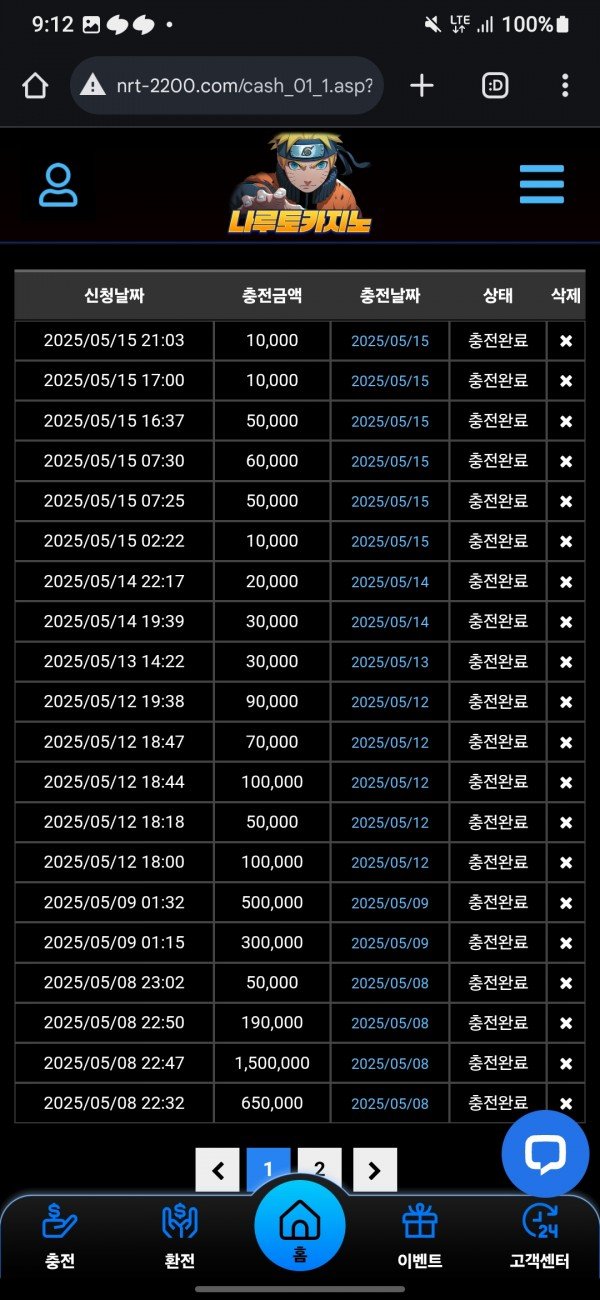Open the browser home page
The image size is (600, 1300).
click(x=35, y=86)
